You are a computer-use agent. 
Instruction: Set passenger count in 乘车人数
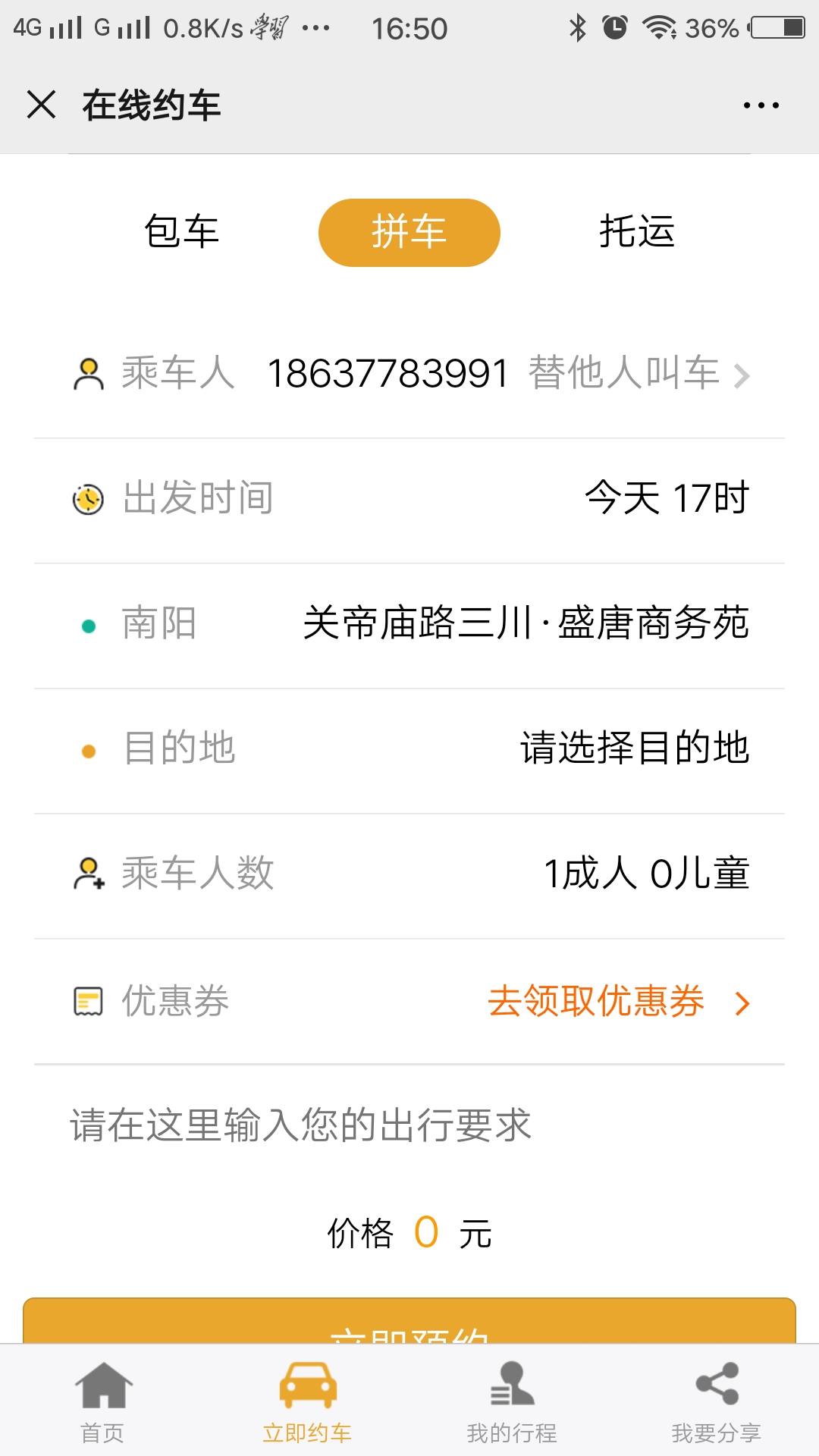(x=646, y=874)
